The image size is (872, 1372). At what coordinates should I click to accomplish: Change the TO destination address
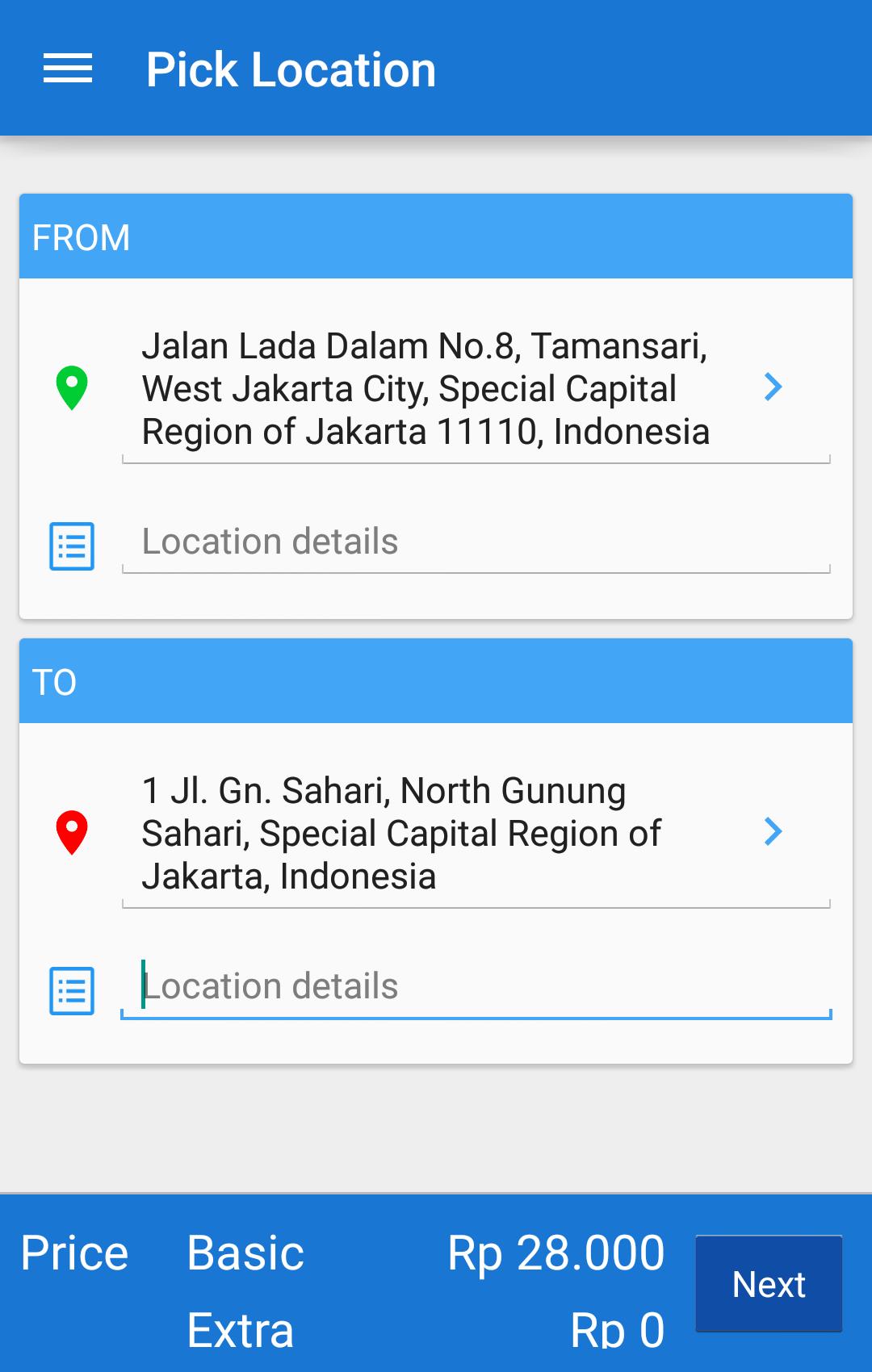point(401,833)
